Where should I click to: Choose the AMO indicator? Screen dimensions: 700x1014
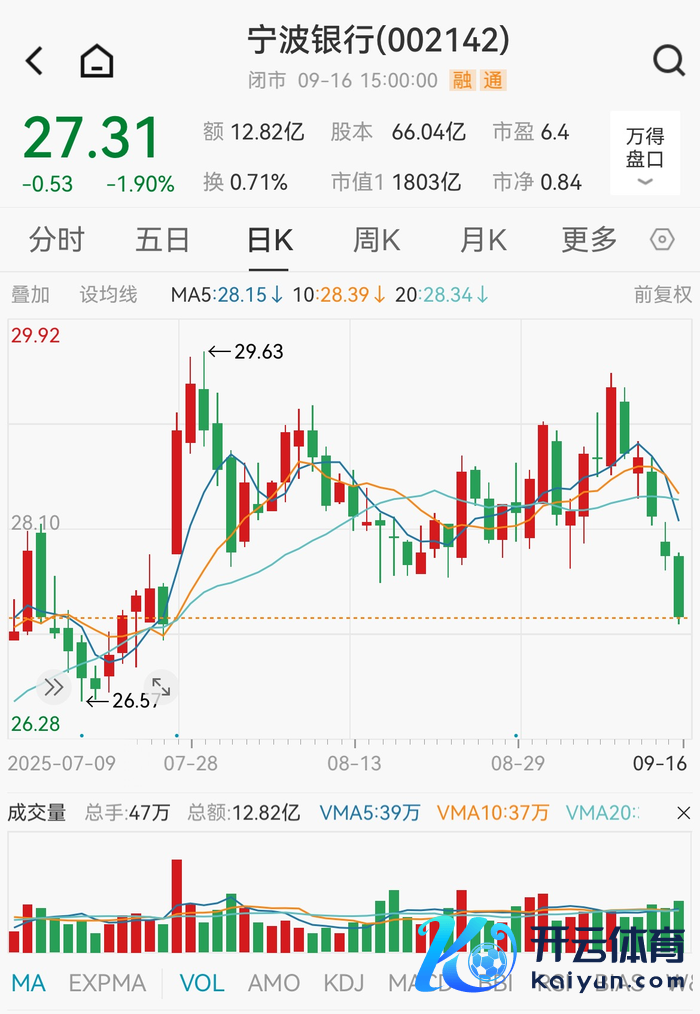coord(274,983)
